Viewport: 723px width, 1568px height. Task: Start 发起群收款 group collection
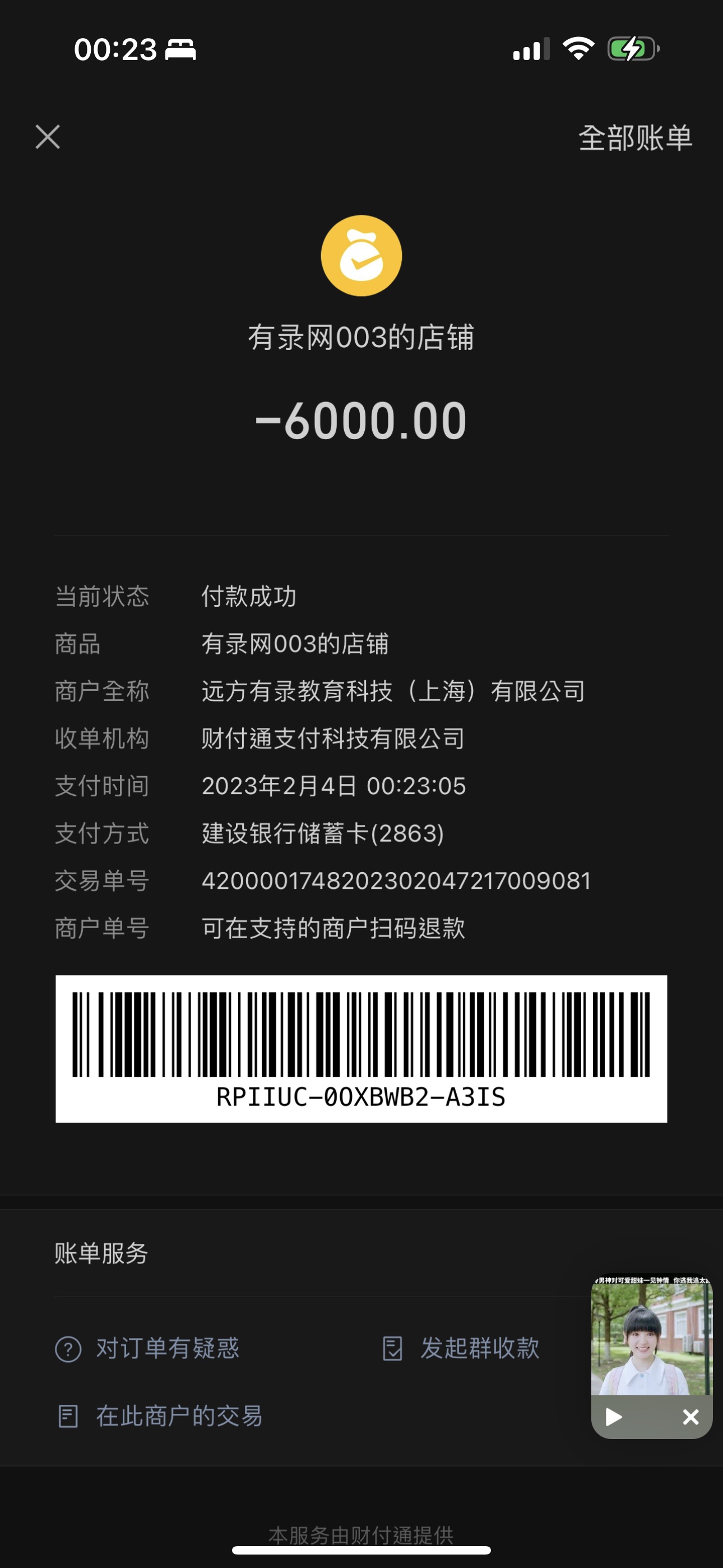tap(461, 1348)
